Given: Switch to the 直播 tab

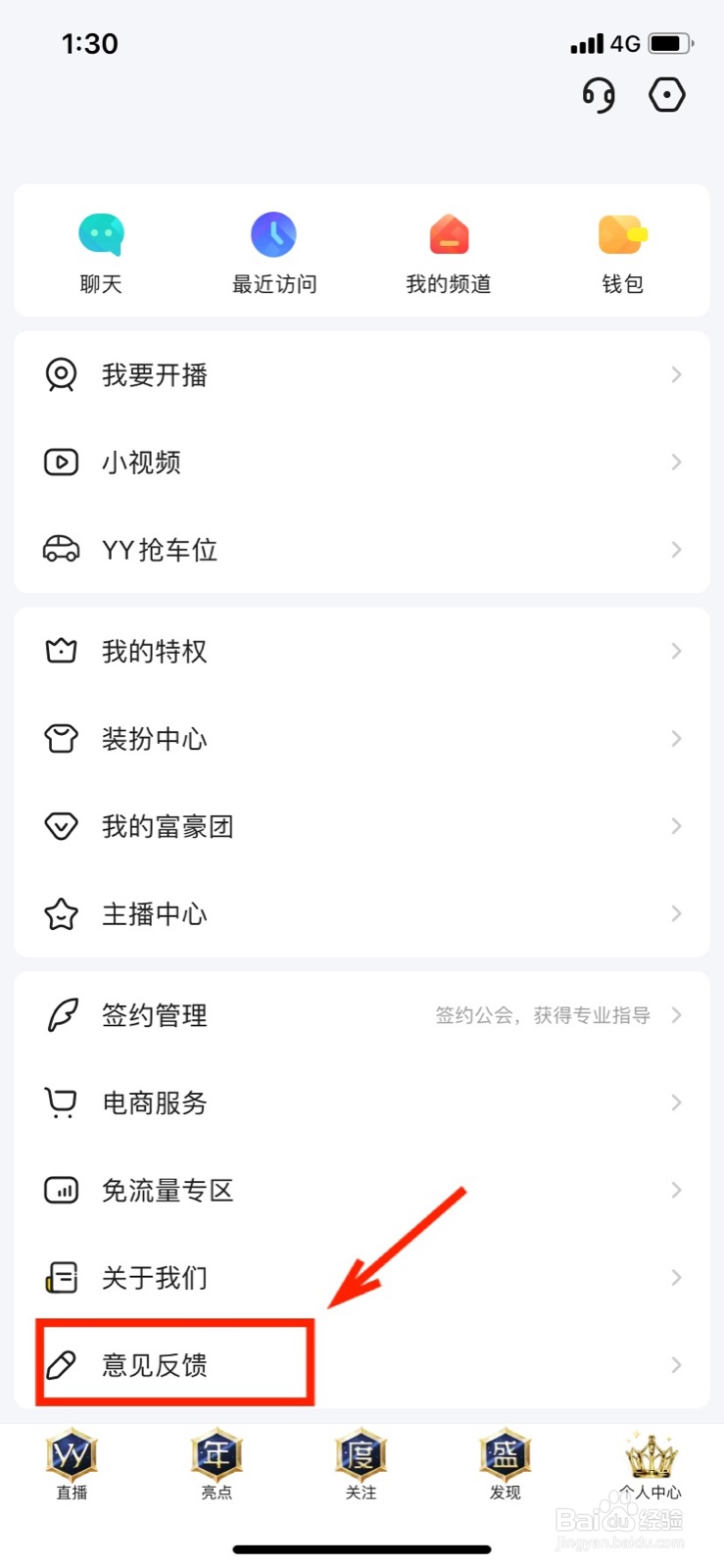Looking at the screenshot, I should pyautogui.click(x=72, y=1465).
